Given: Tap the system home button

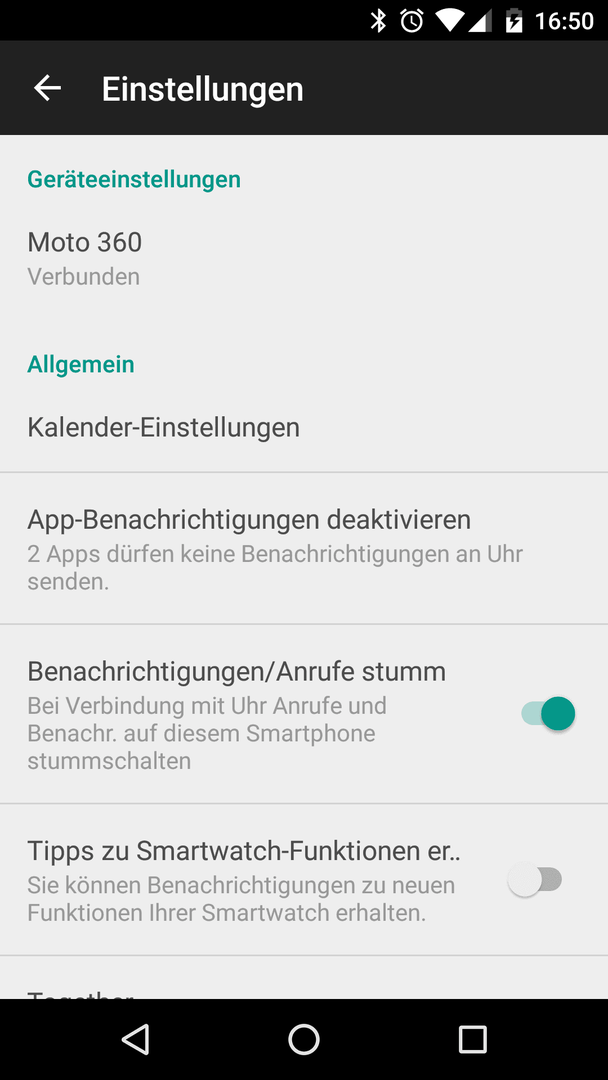Looking at the screenshot, I should pos(304,1039).
